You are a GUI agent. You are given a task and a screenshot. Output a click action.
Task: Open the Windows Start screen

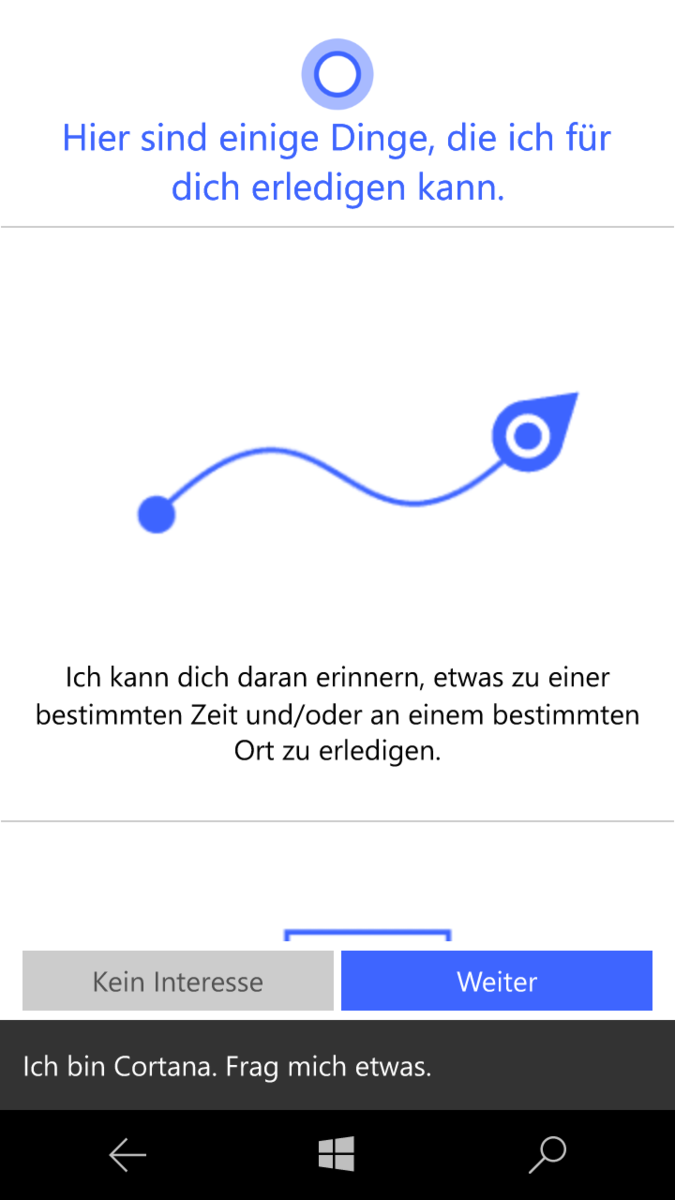[x=337, y=1155]
